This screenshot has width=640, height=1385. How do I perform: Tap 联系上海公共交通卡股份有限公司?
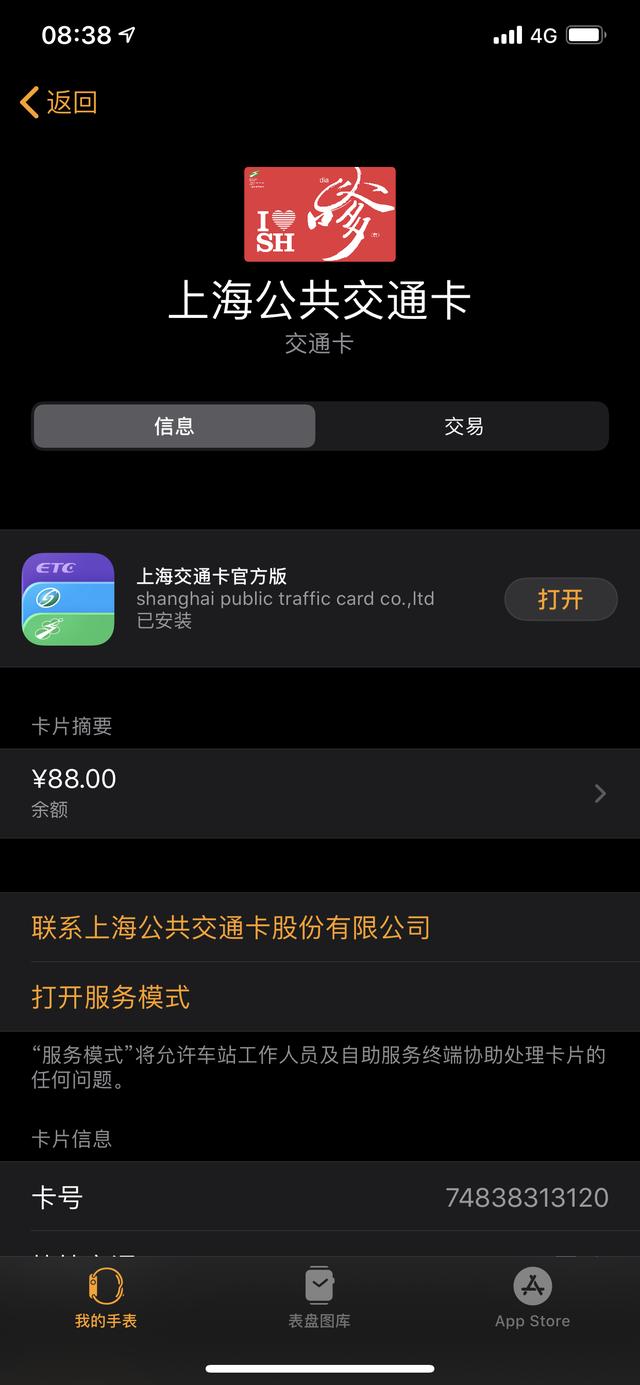(x=231, y=927)
